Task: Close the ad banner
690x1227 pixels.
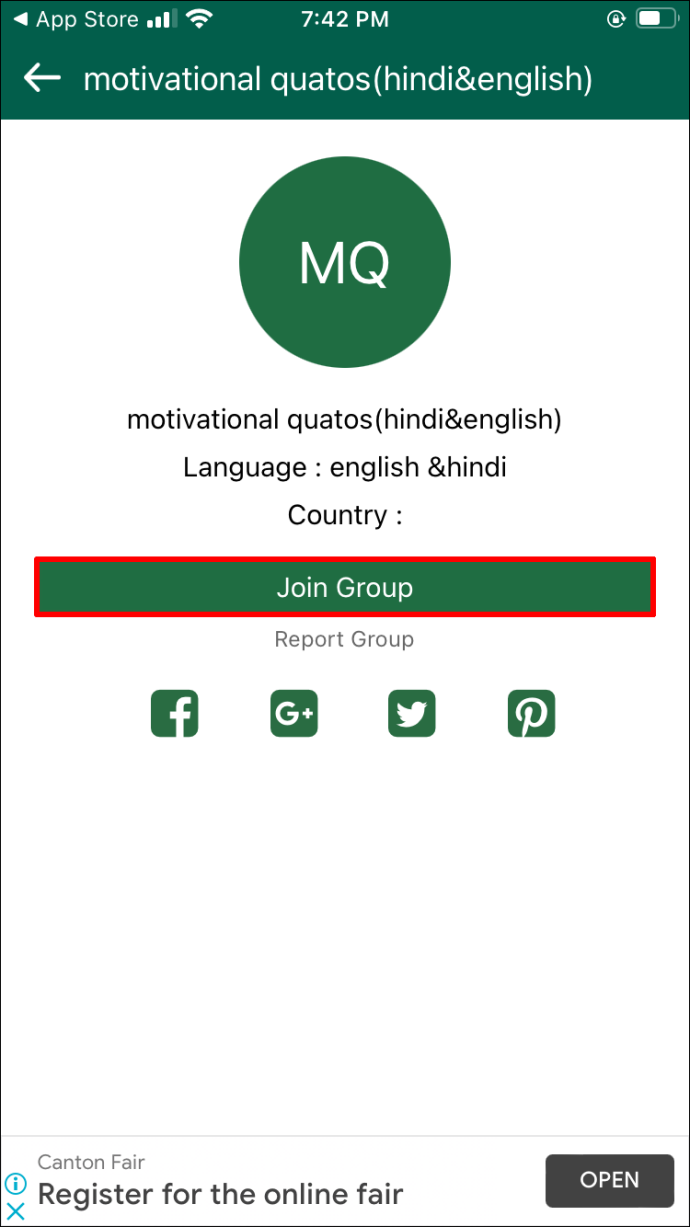Action: 15,1212
